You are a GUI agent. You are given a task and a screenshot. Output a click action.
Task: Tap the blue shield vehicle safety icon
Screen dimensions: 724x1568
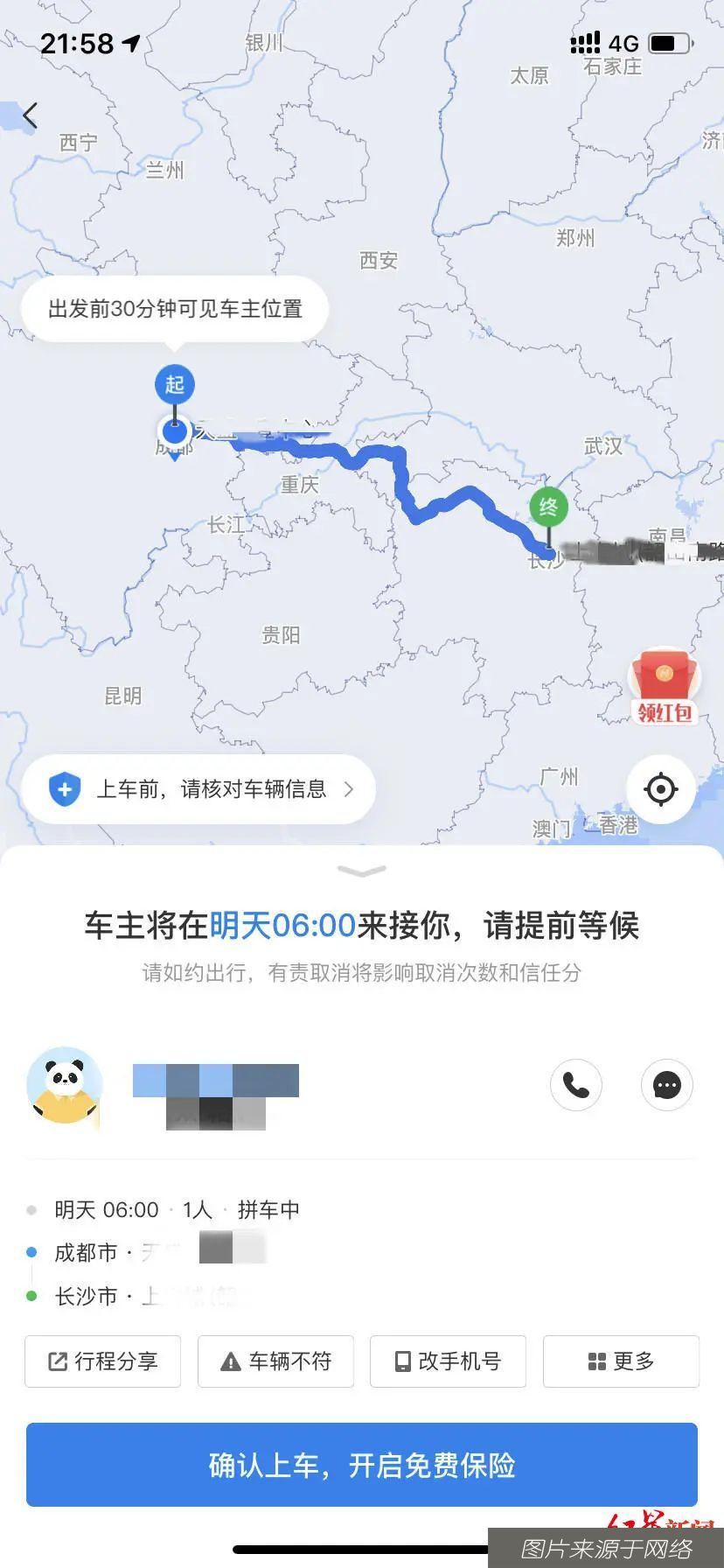click(x=63, y=788)
